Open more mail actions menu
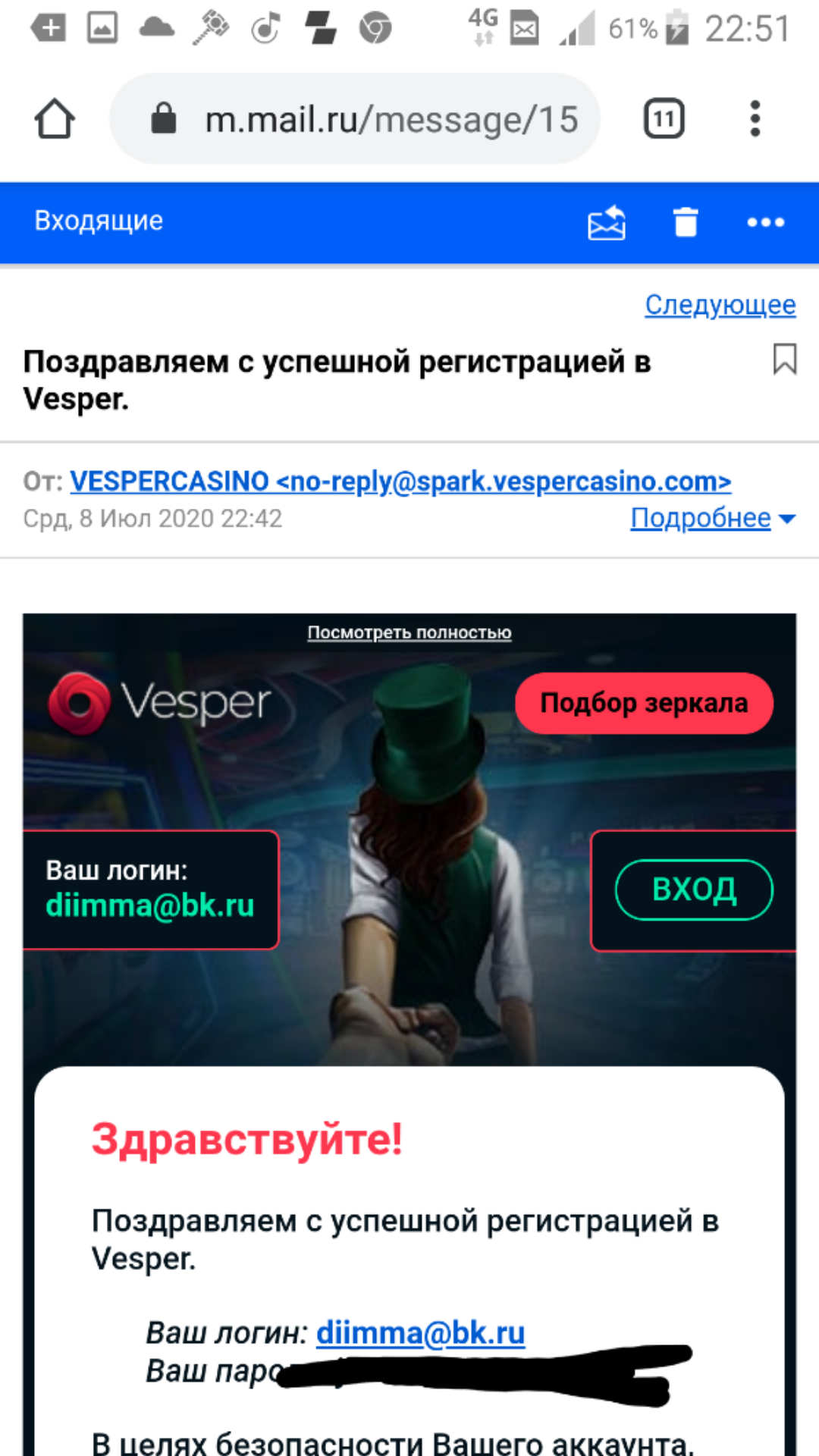Screen dimensions: 819x1456 765,223
